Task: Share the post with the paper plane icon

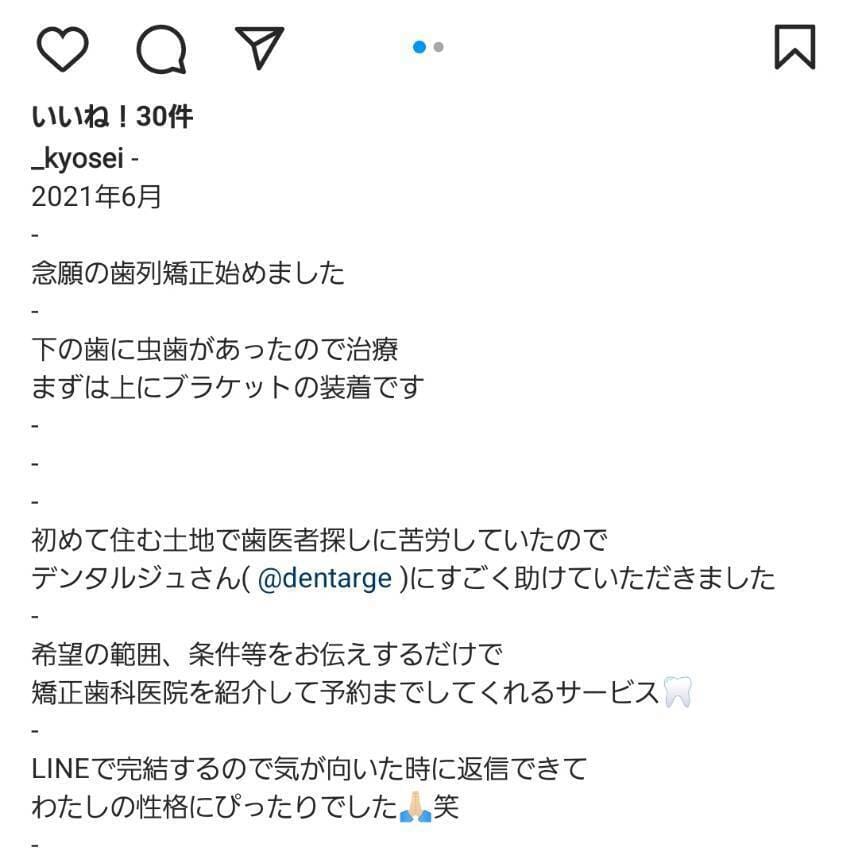Action: (x=260, y=47)
